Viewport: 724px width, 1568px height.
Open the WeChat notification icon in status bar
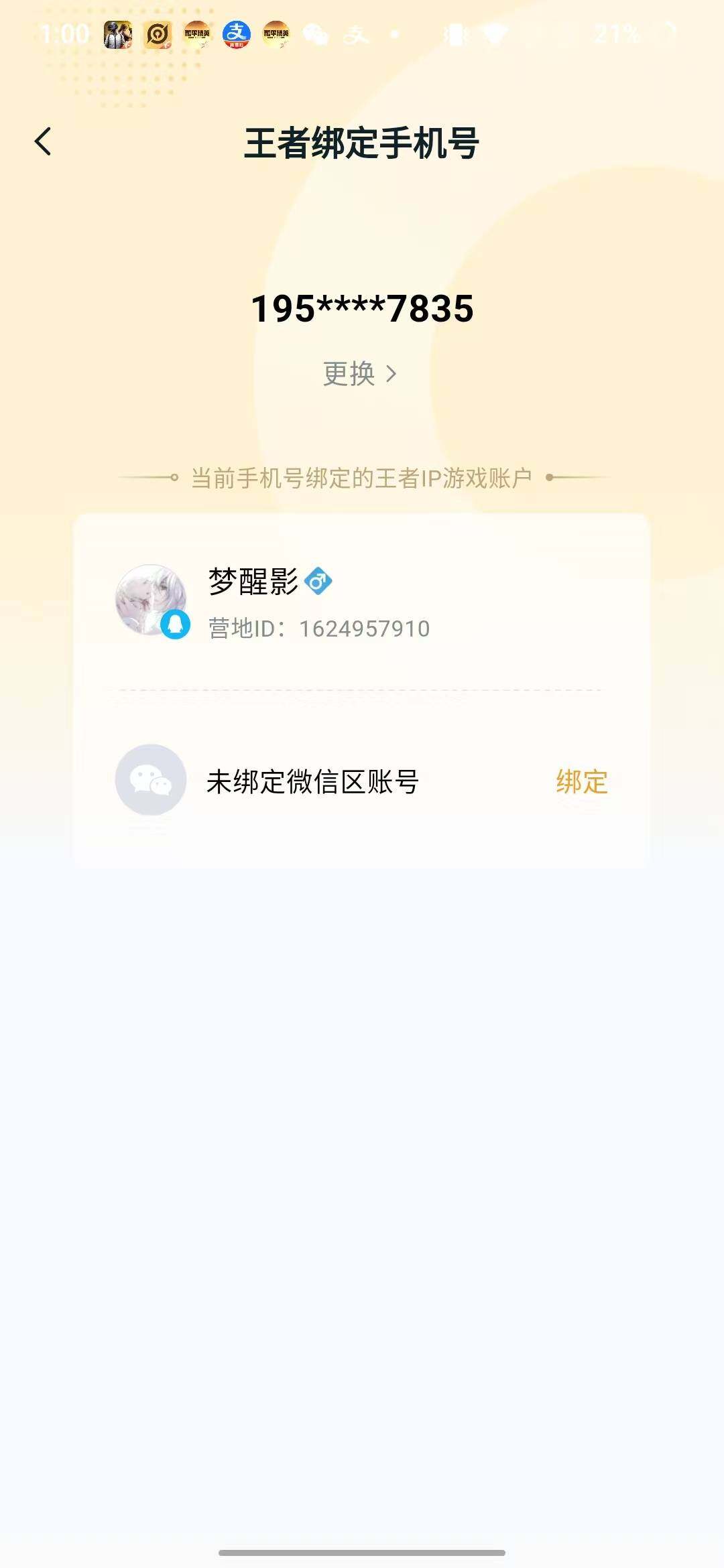[314, 34]
